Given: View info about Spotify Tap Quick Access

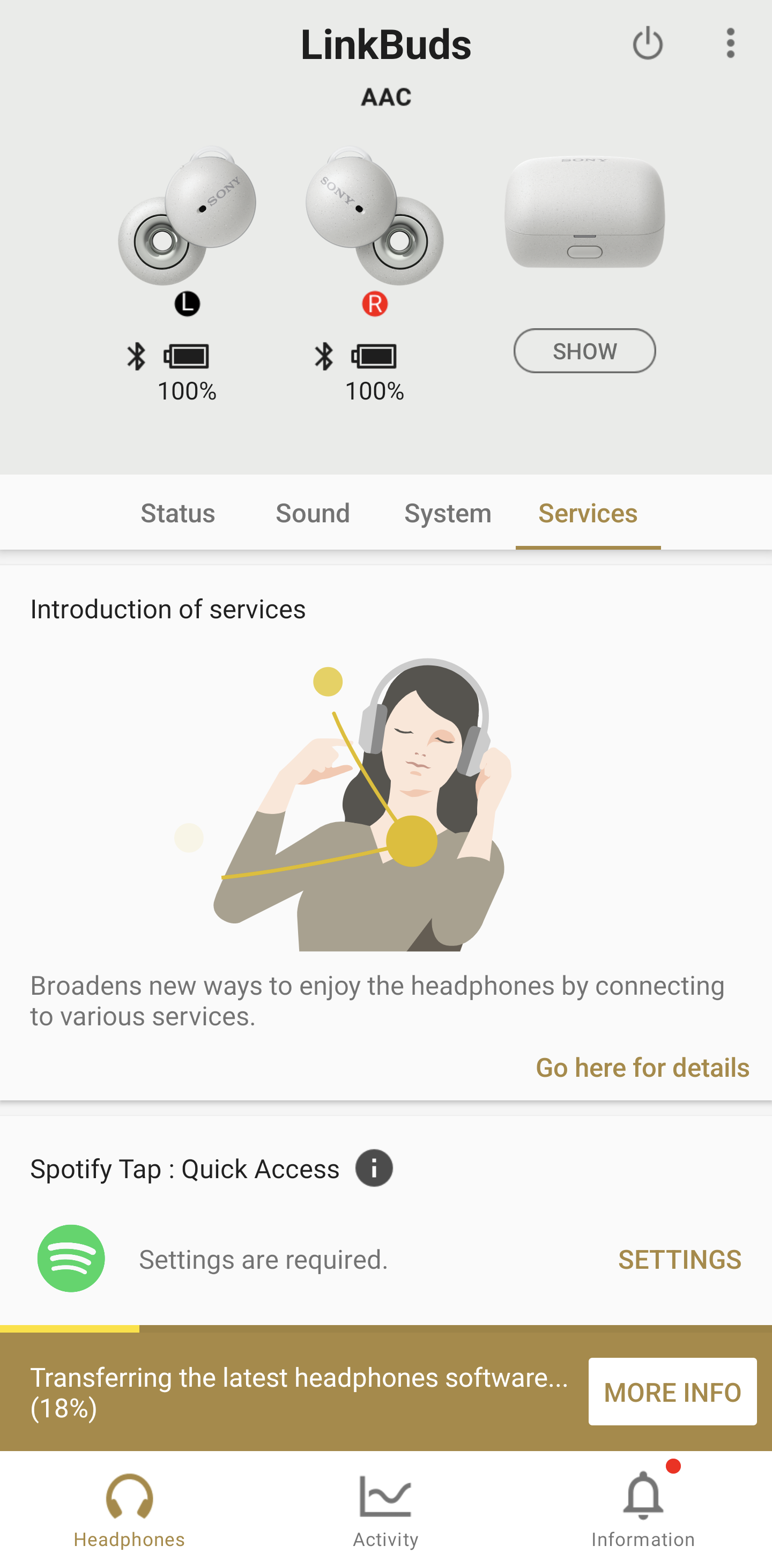Looking at the screenshot, I should tap(374, 1168).
